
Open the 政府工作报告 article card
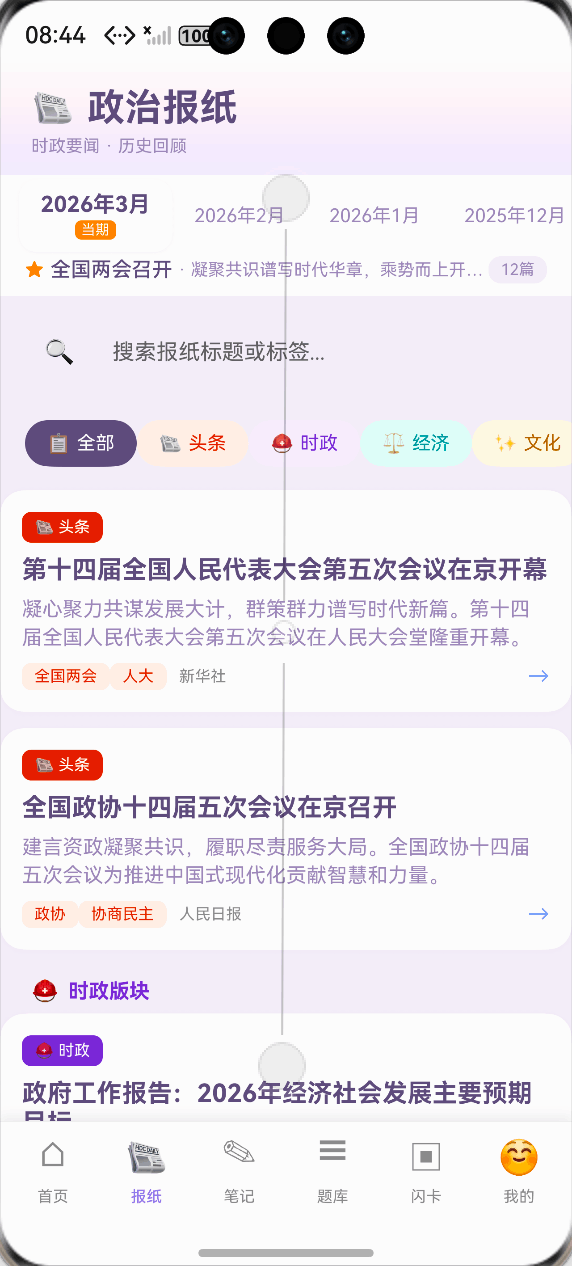pos(286,1068)
